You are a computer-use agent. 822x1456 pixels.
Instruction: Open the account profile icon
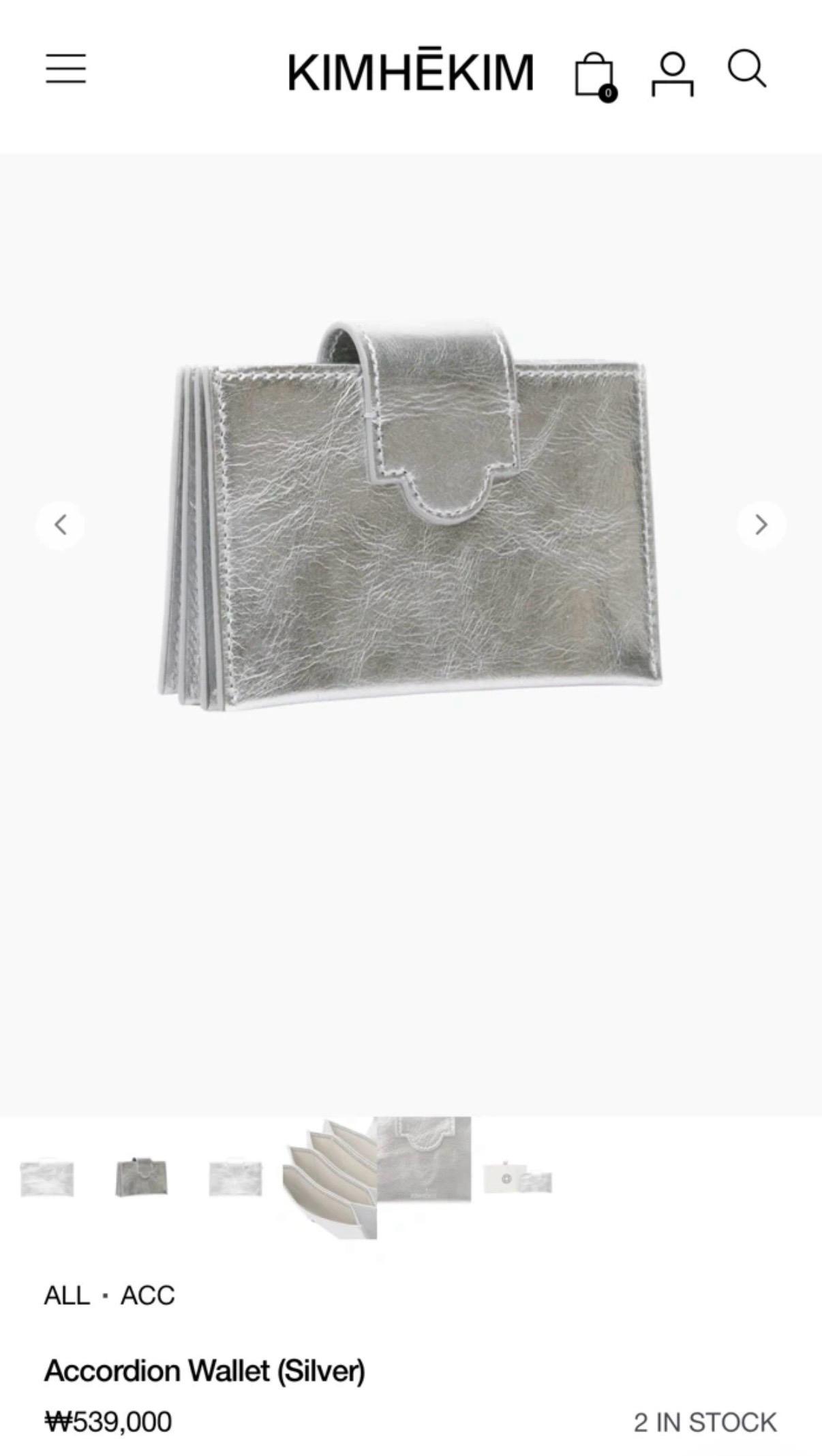[672, 74]
